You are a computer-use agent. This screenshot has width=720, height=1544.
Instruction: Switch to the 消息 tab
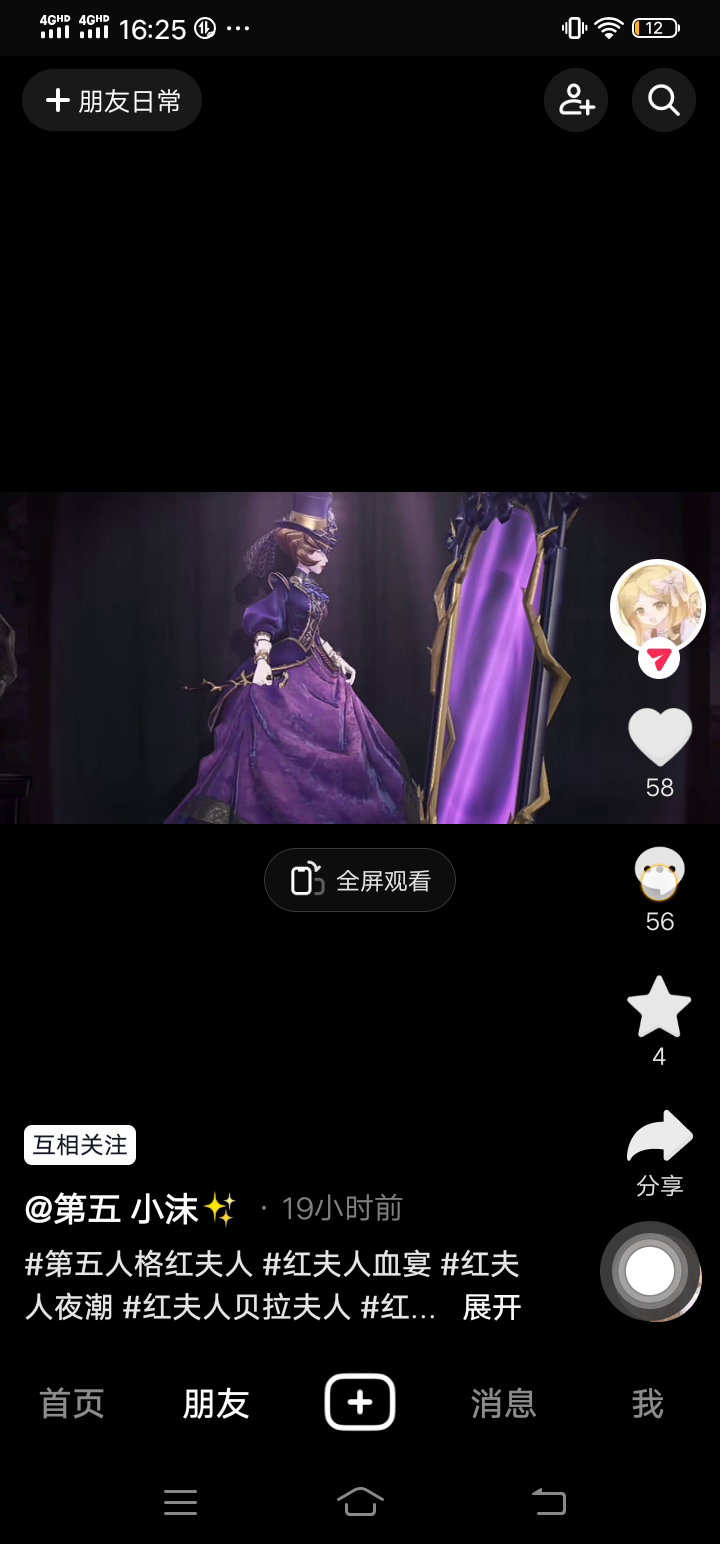pyautogui.click(x=504, y=1404)
